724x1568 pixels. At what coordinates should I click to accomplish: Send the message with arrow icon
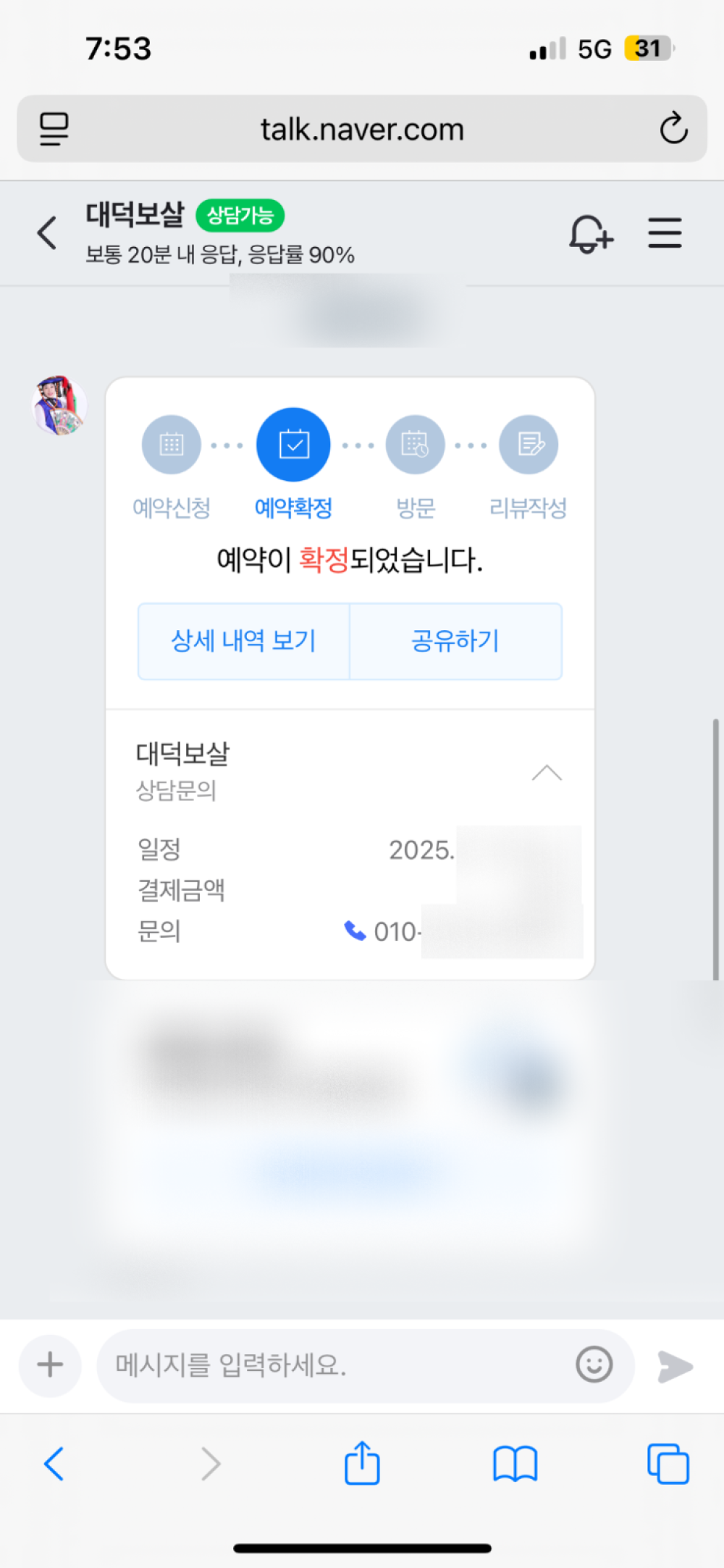coord(675,1366)
